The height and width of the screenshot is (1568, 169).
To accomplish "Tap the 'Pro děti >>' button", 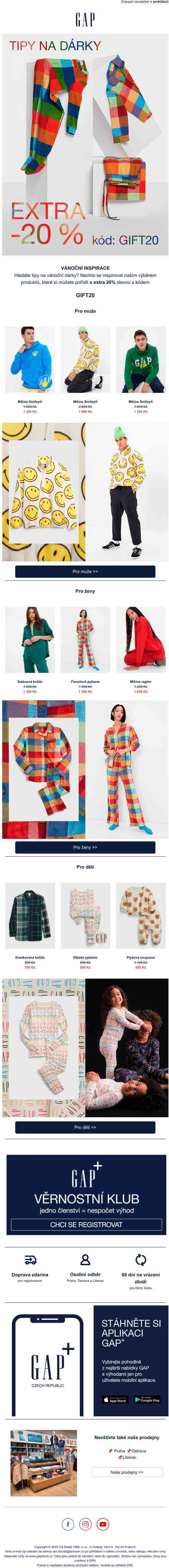I will click(84, 1127).
